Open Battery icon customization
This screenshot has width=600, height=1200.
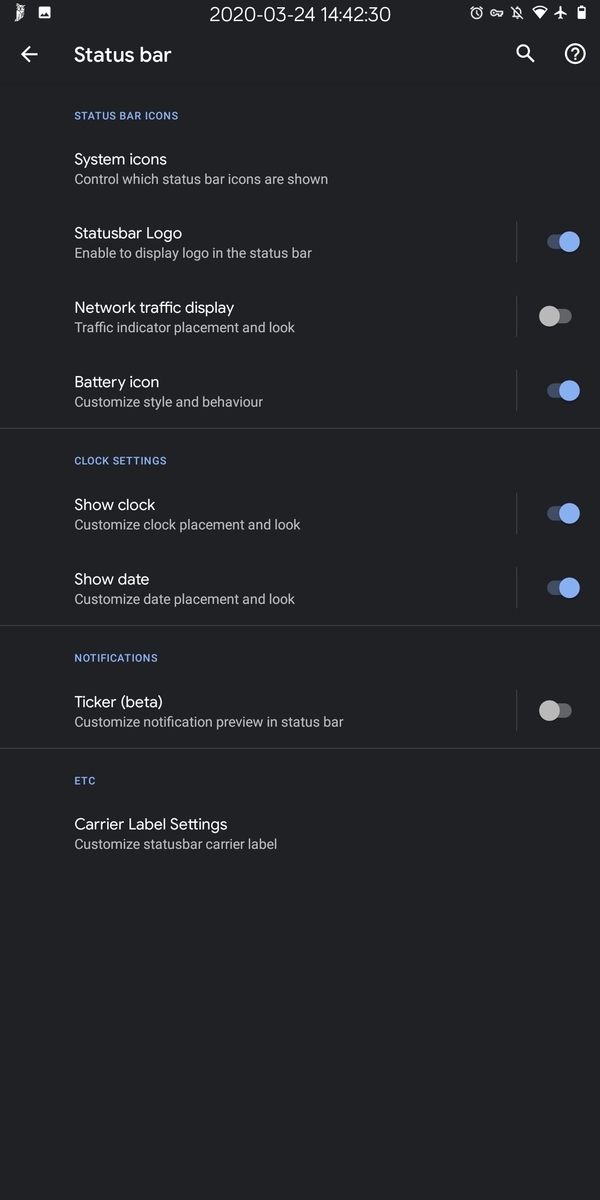[x=258, y=391]
